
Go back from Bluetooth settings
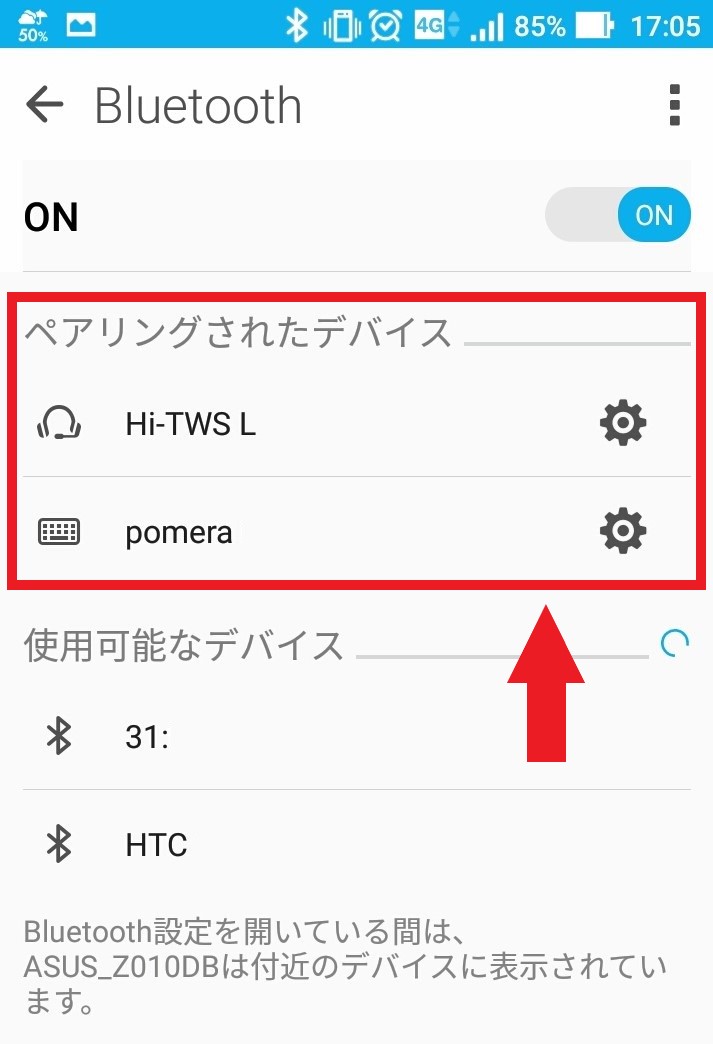point(45,105)
